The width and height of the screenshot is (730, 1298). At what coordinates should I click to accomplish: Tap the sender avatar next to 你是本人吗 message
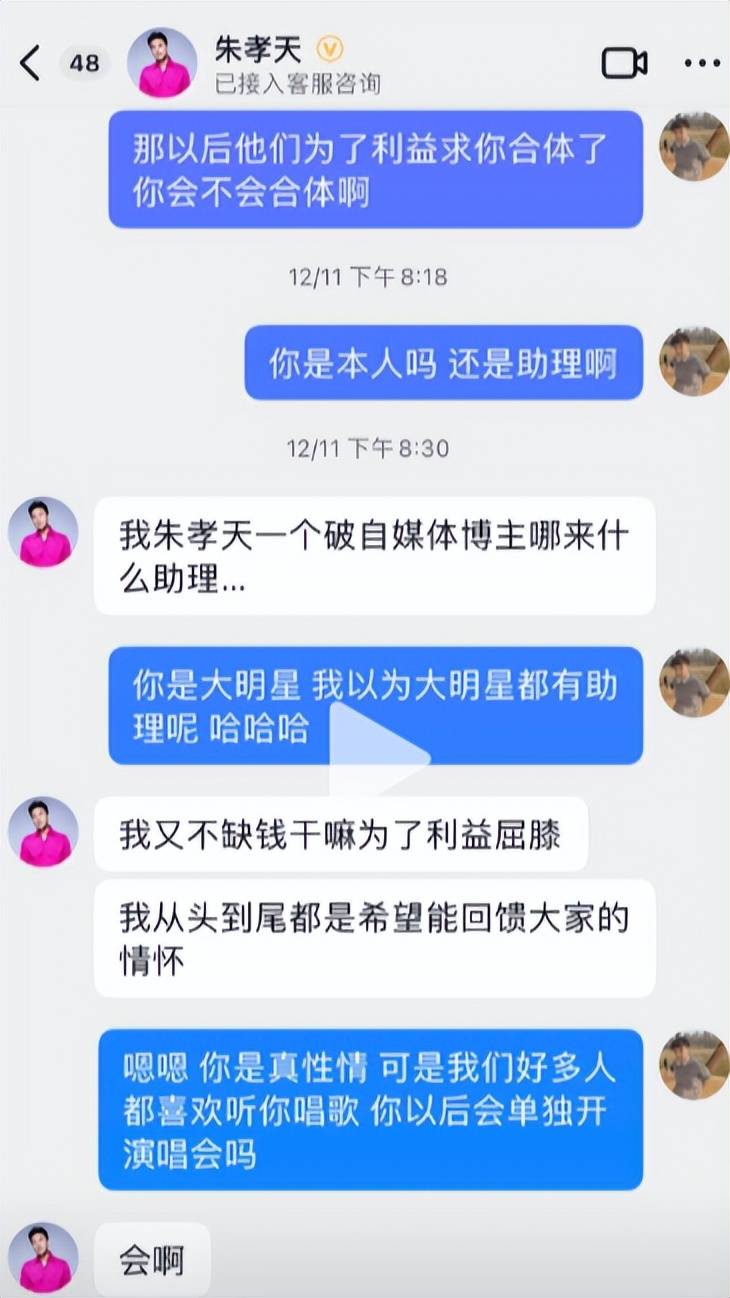click(693, 361)
